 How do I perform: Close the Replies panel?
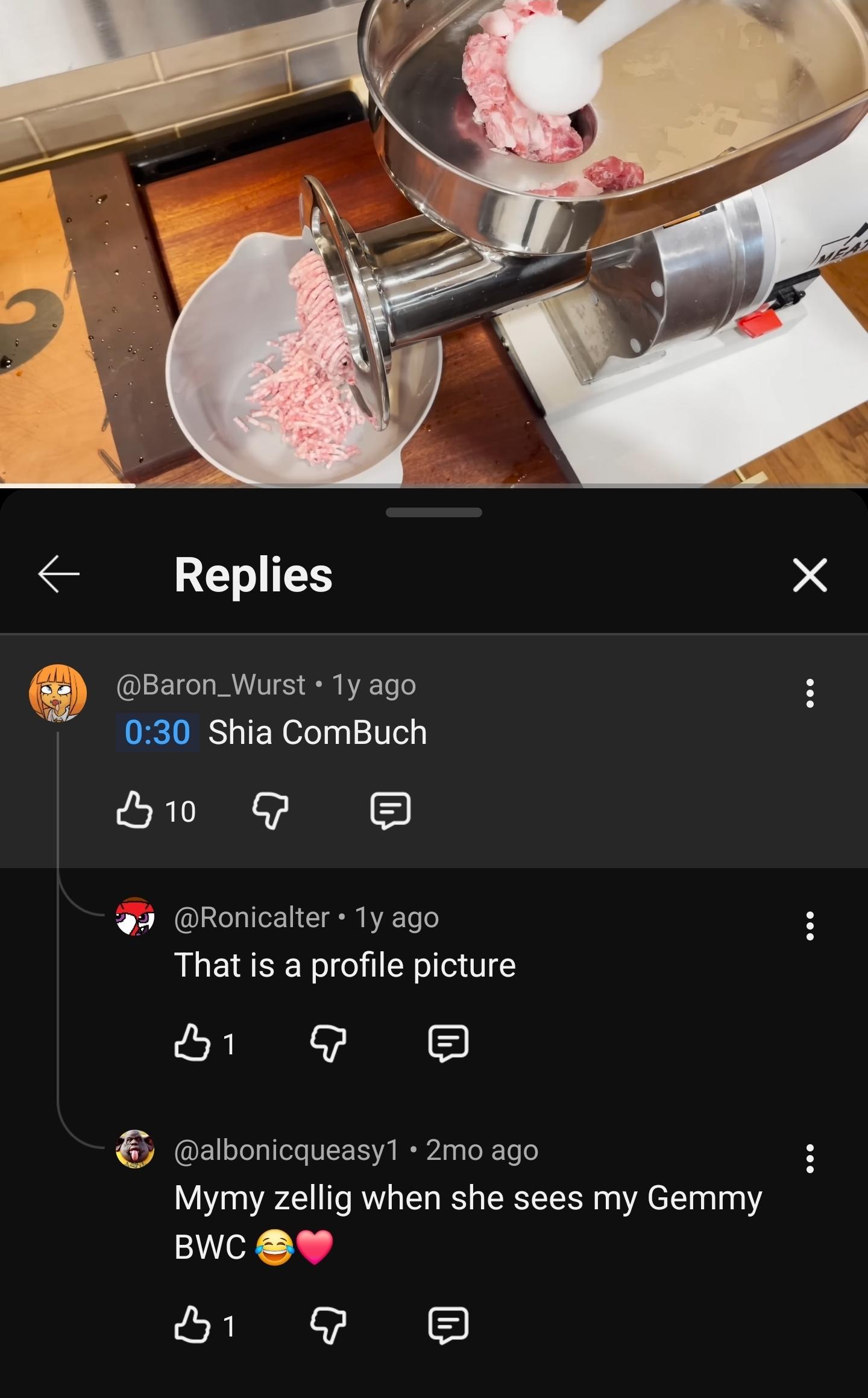[x=810, y=575]
